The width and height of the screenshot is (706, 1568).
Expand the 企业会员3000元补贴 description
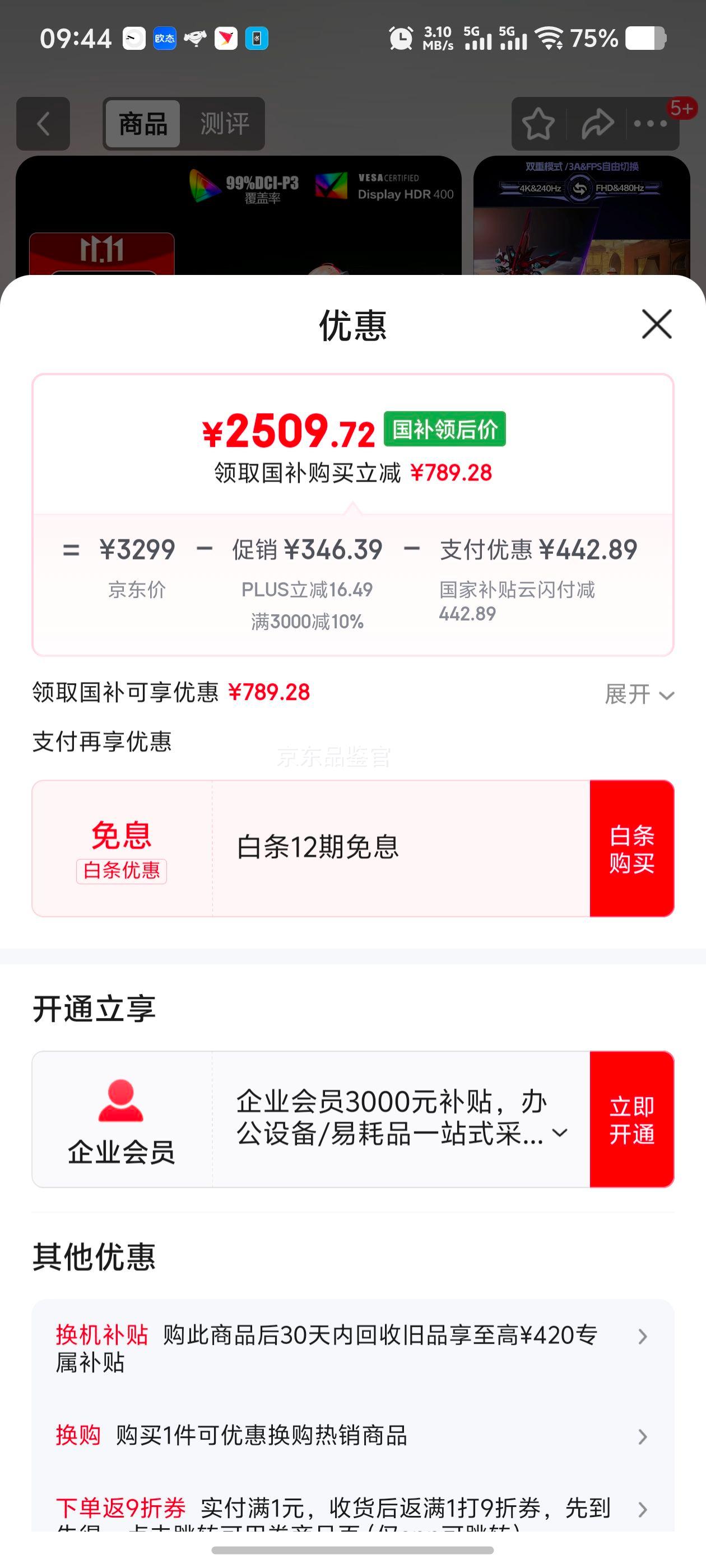[559, 1133]
